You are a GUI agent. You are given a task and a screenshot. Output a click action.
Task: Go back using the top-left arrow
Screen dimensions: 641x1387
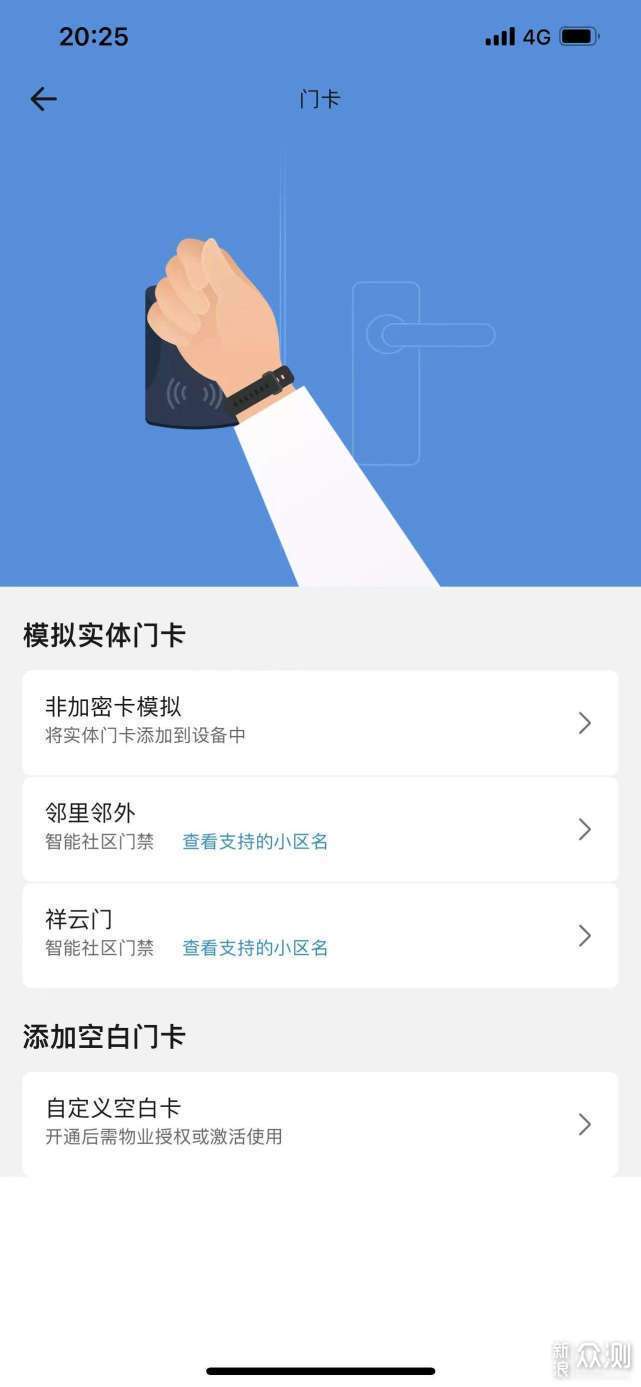point(43,99)
